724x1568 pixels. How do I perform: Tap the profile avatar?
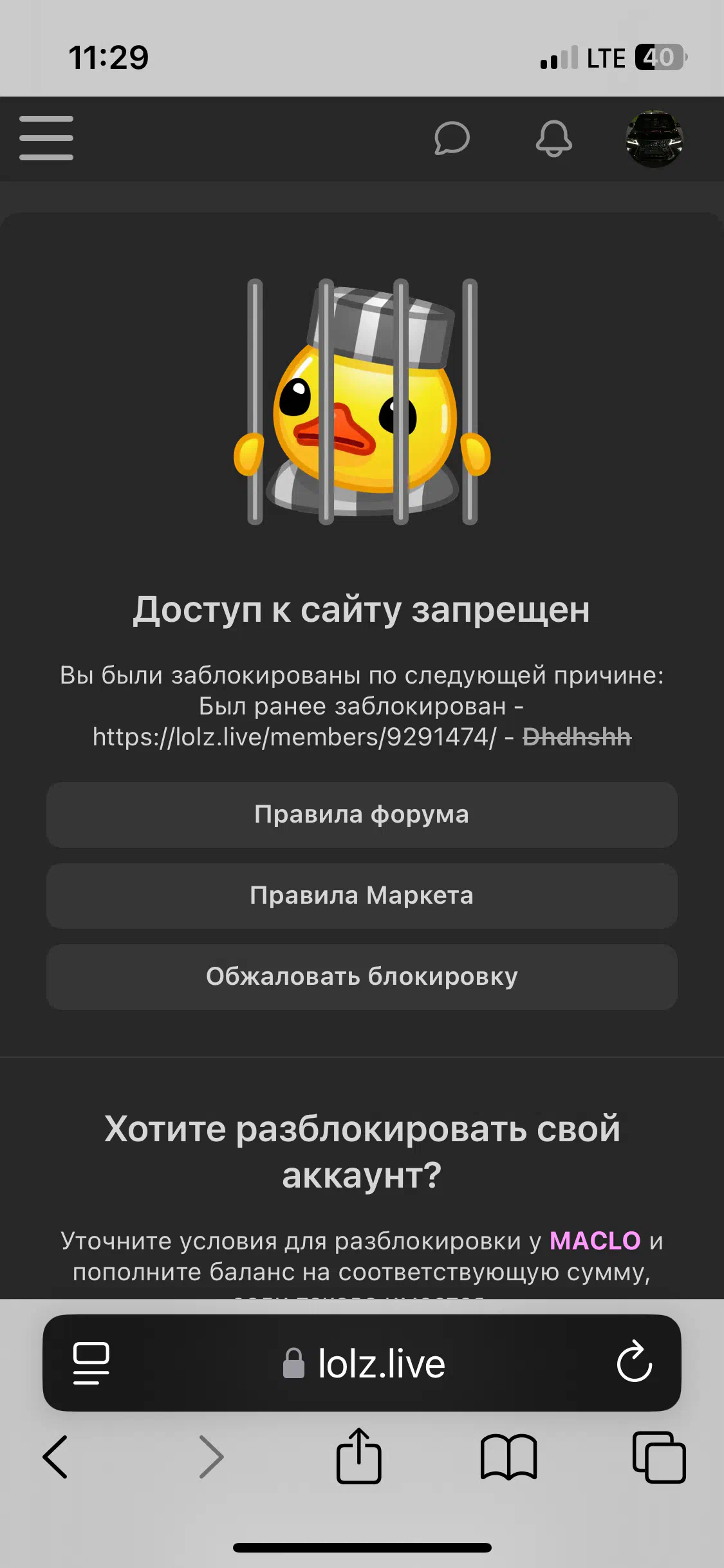(x=654, y=138)
